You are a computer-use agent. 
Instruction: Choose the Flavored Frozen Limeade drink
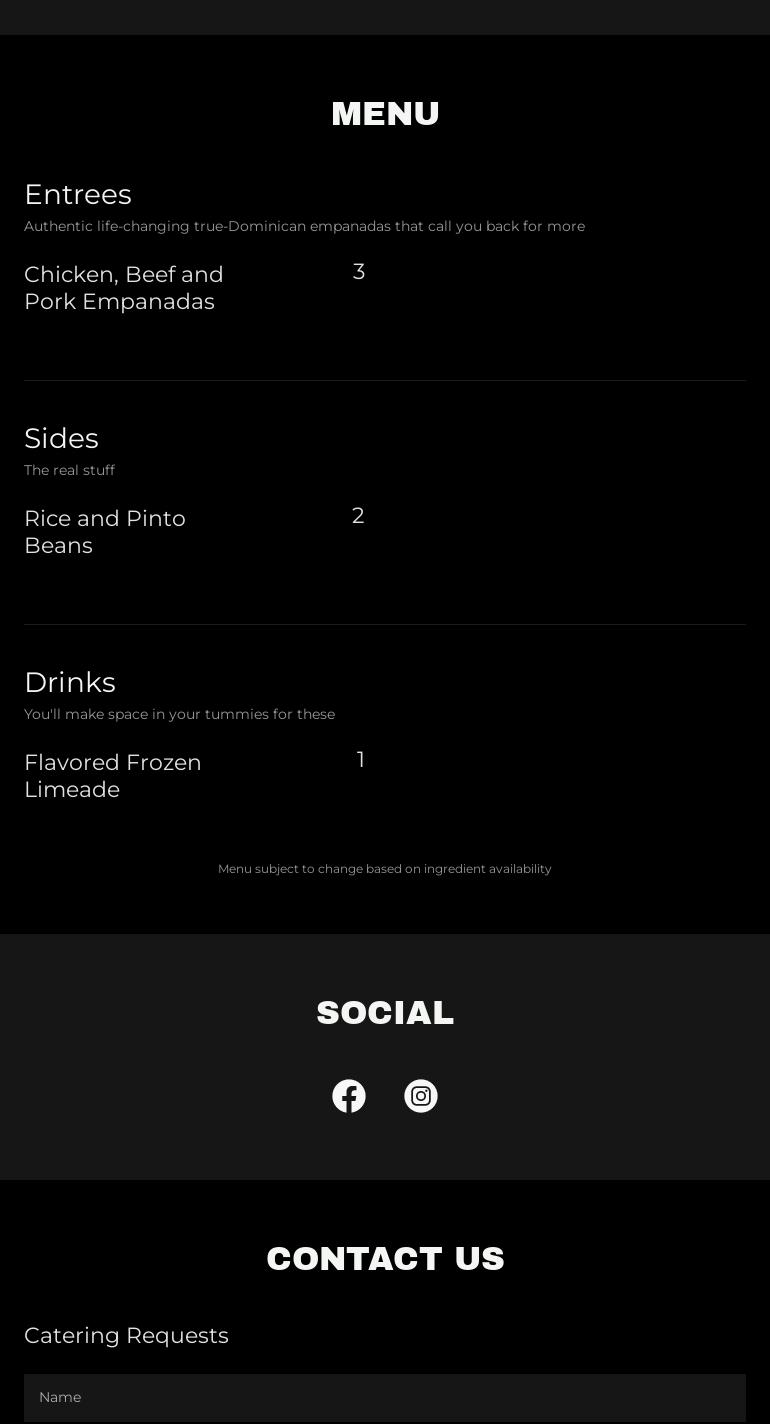tap(113, 776)
